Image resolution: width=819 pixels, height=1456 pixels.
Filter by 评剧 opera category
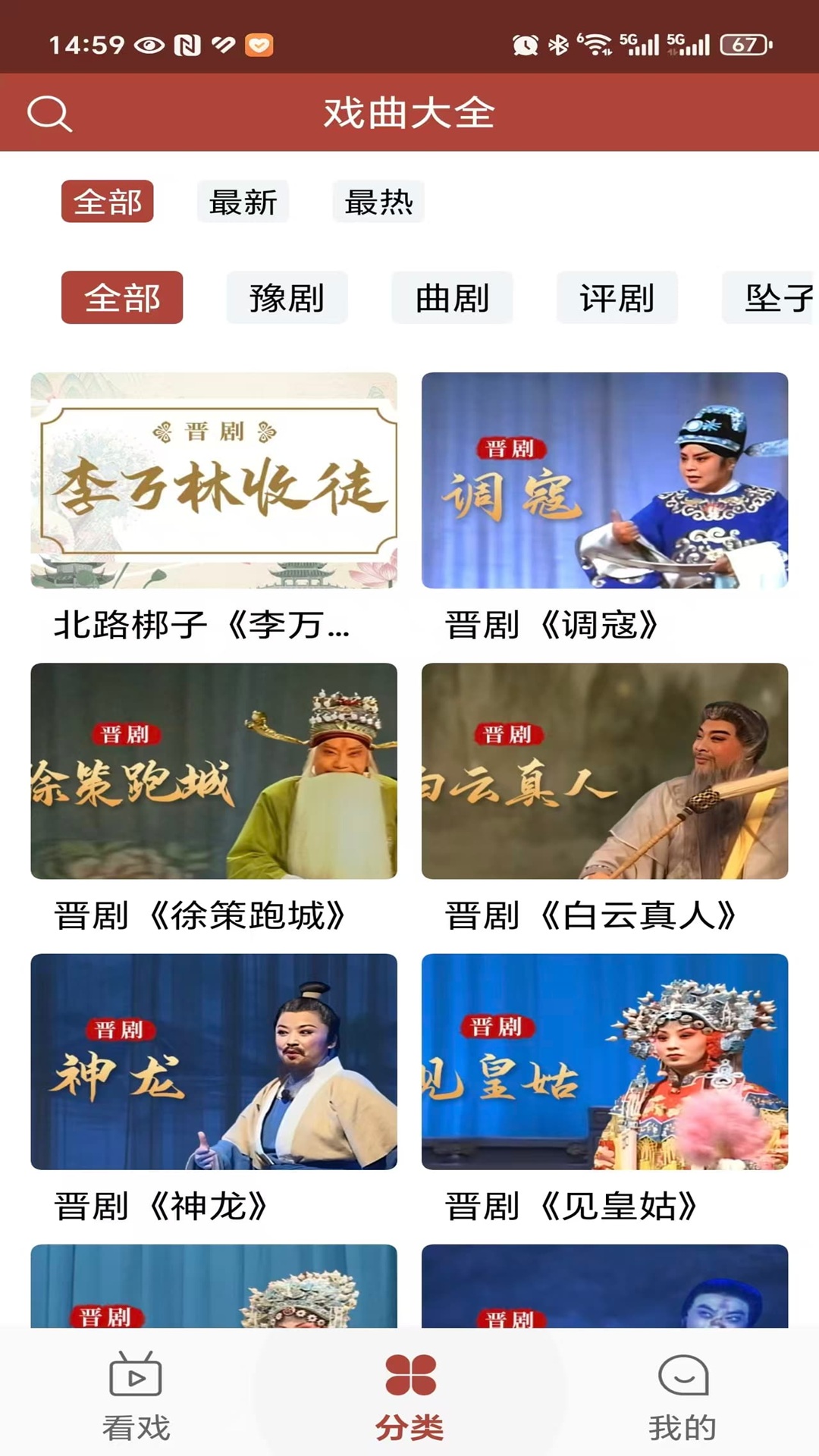tap(617, 297)
